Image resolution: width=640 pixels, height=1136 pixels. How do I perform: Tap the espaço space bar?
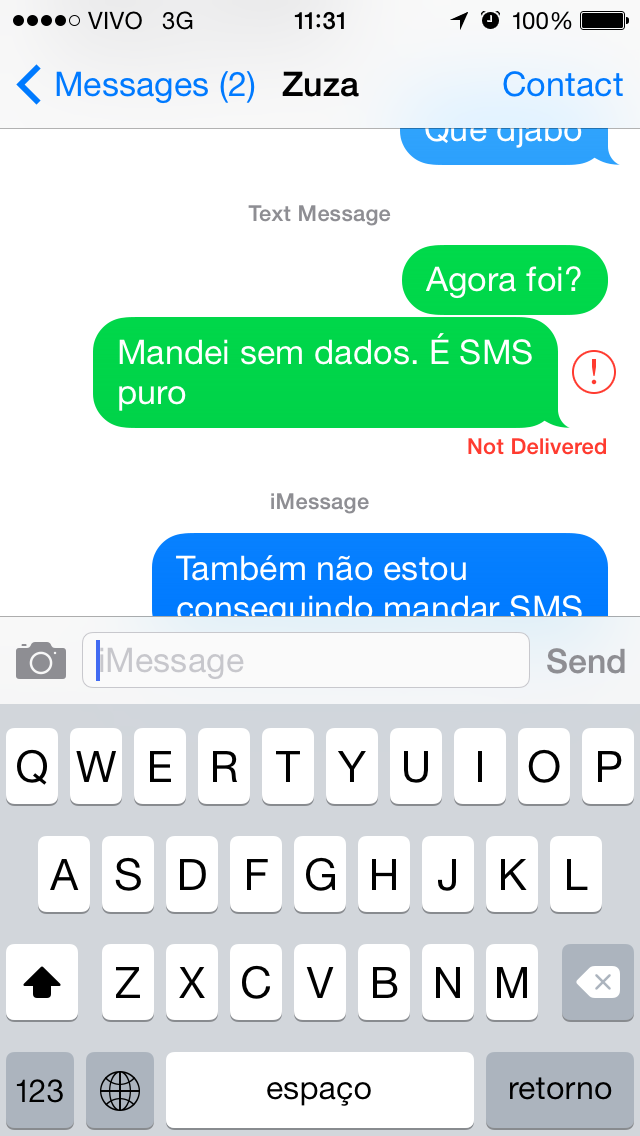pos(319,1089)
